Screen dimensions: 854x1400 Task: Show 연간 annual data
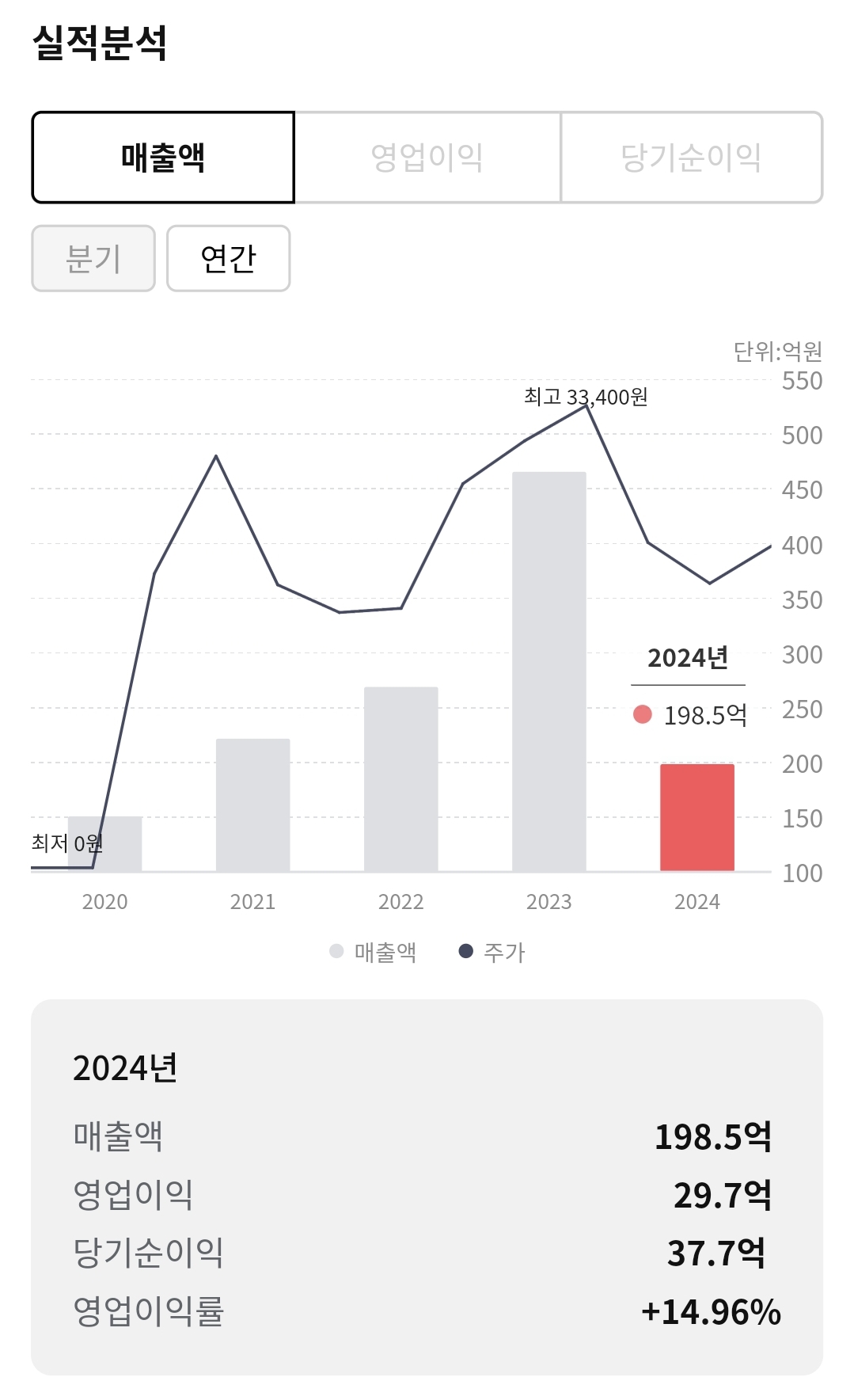click(x=228, y=259)
